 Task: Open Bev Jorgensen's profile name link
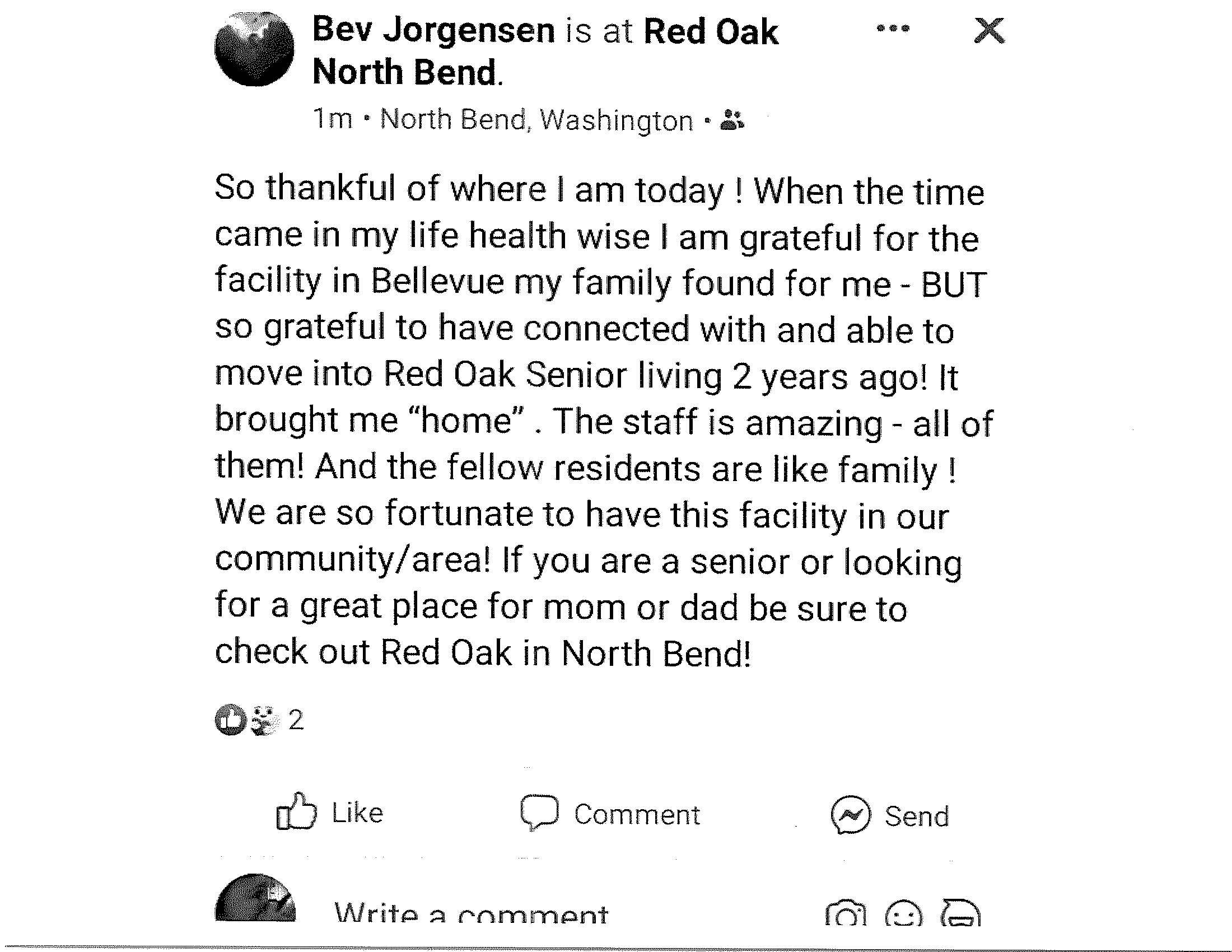pyautogui.click(x=433, y=30)
